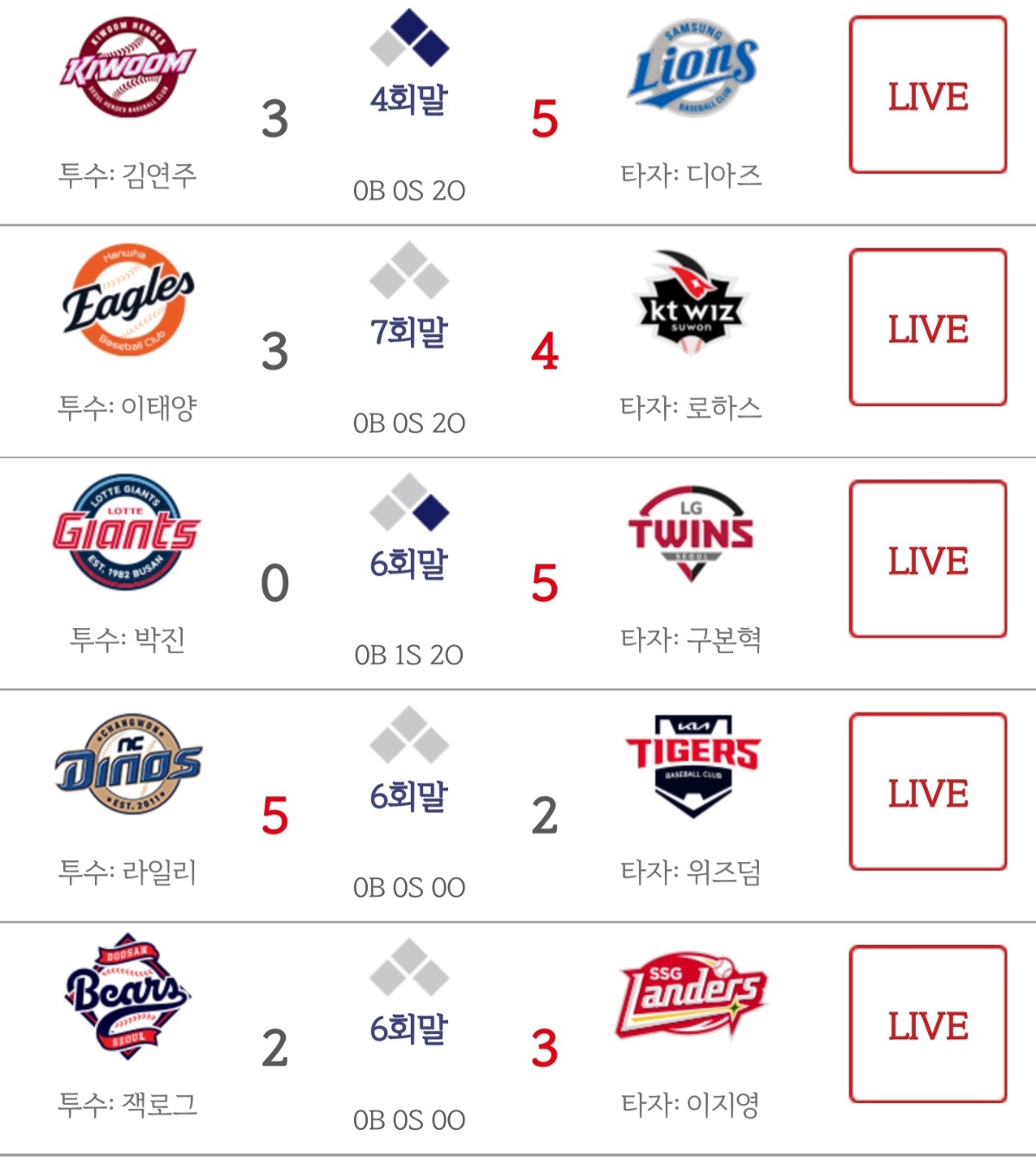Watch the Eagles vs kt wiz LIVE
Image resolution: width=1036 pixels, height=1160 pixels.
click(x=928, y=328)
